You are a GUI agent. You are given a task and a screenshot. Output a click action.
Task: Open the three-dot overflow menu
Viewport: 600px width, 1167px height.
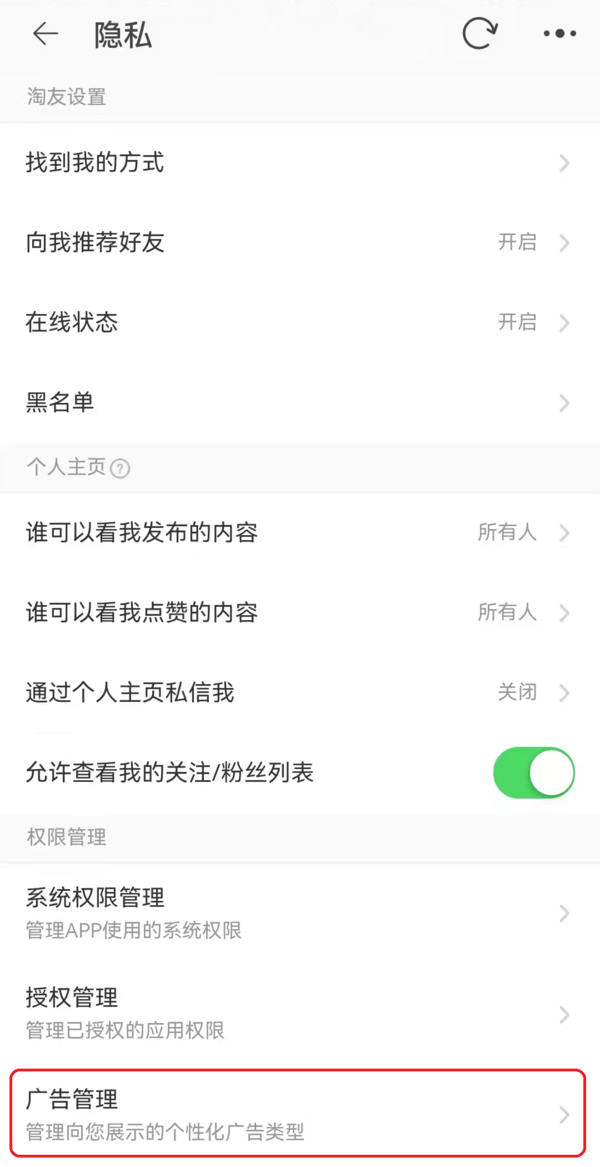click(x=559, y=35)
